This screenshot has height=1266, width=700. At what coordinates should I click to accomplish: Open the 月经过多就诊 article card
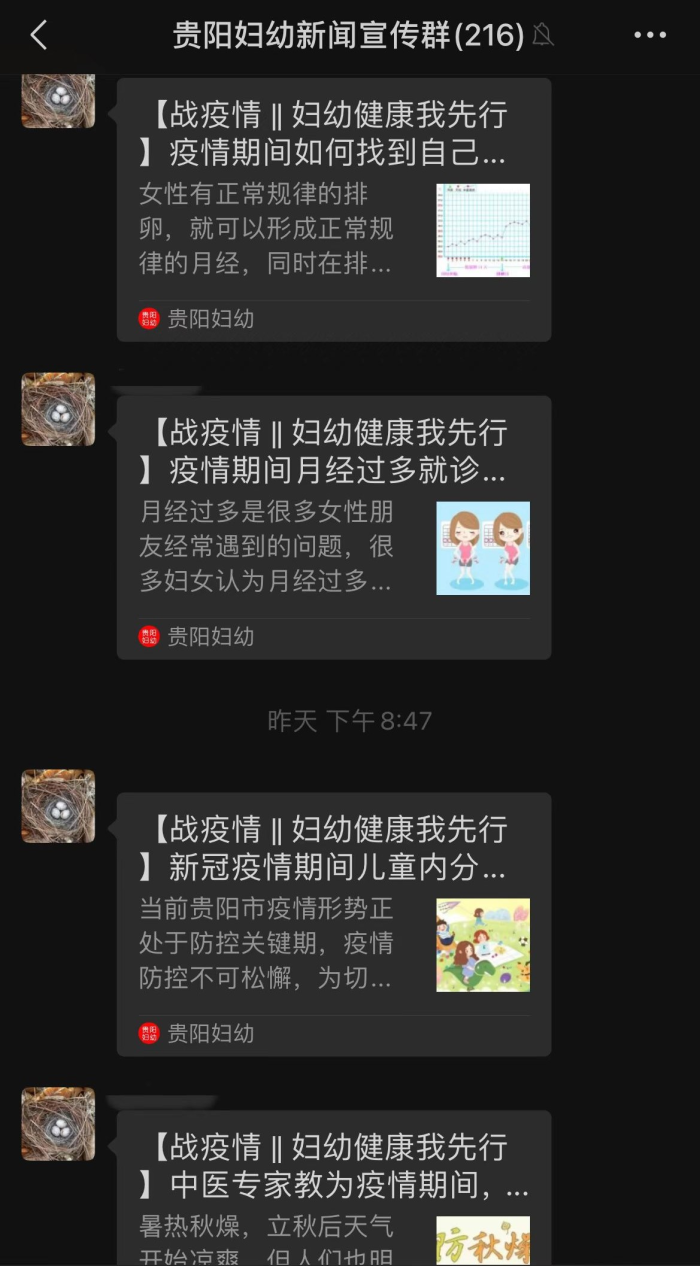tap(333, 527)
